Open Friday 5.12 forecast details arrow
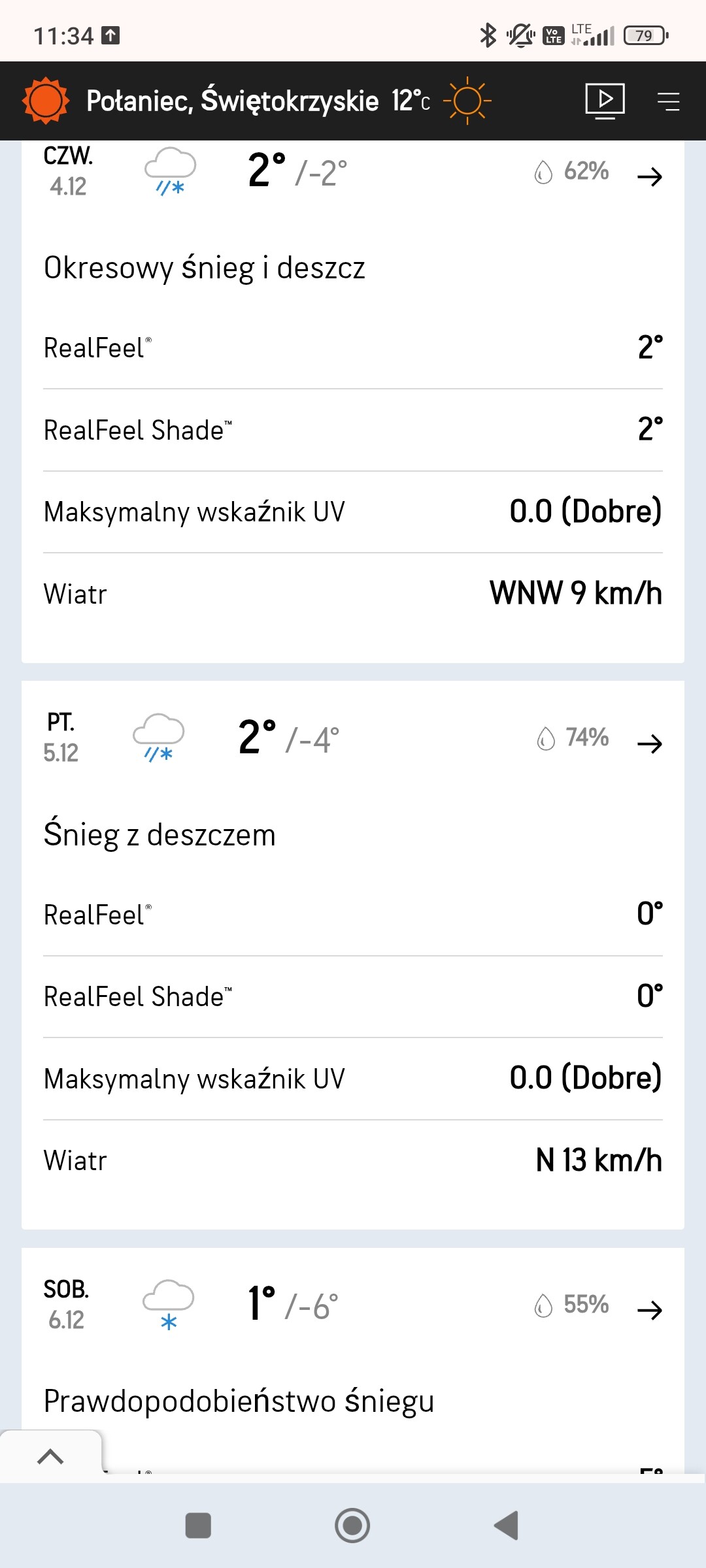 coord(649,743)
